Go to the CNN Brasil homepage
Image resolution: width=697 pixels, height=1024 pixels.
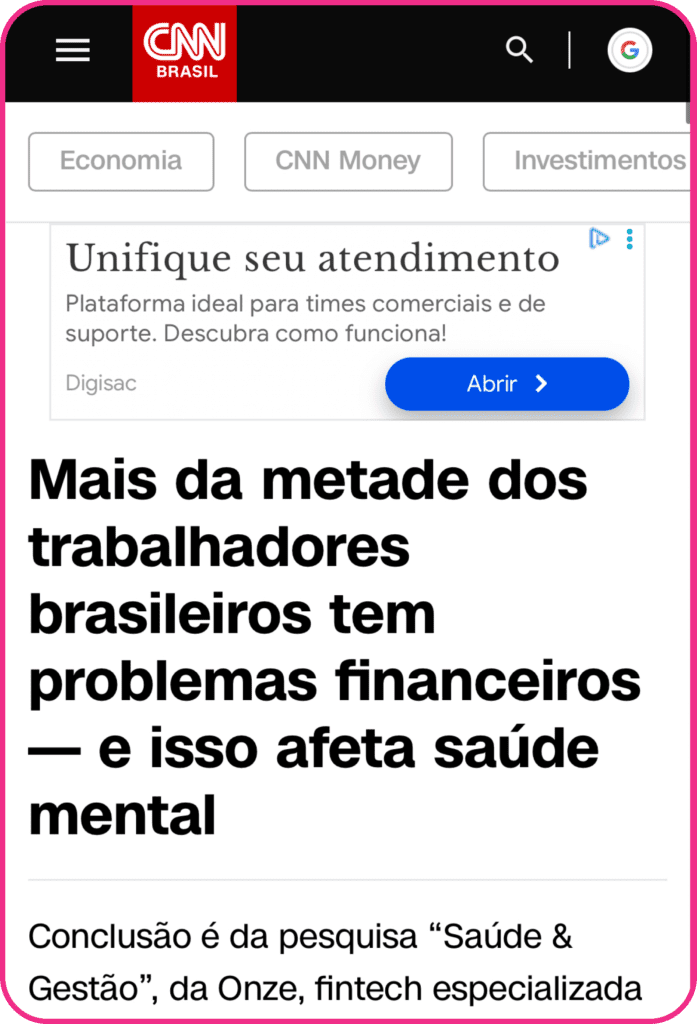[x=185, y=51]
